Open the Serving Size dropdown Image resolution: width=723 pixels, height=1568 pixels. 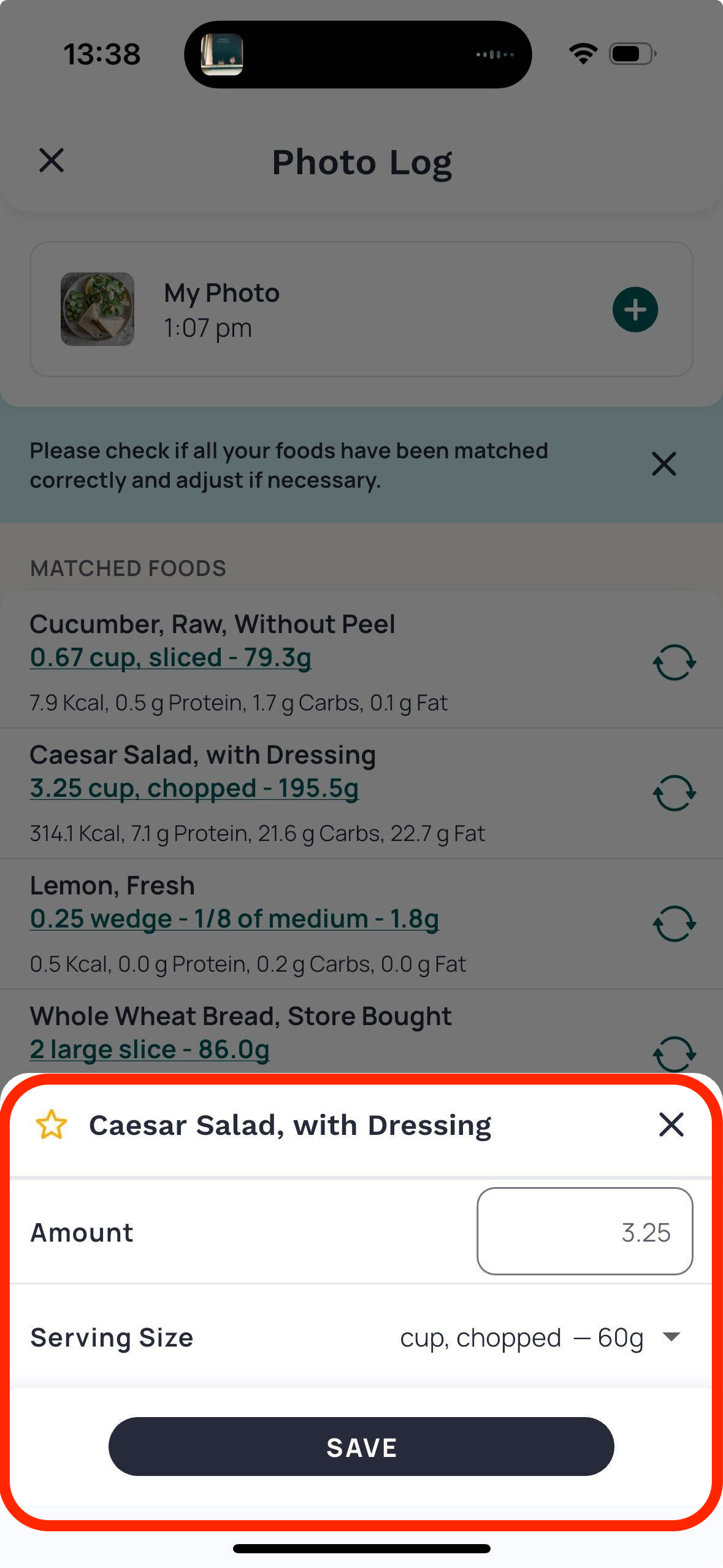(540, 1337)
